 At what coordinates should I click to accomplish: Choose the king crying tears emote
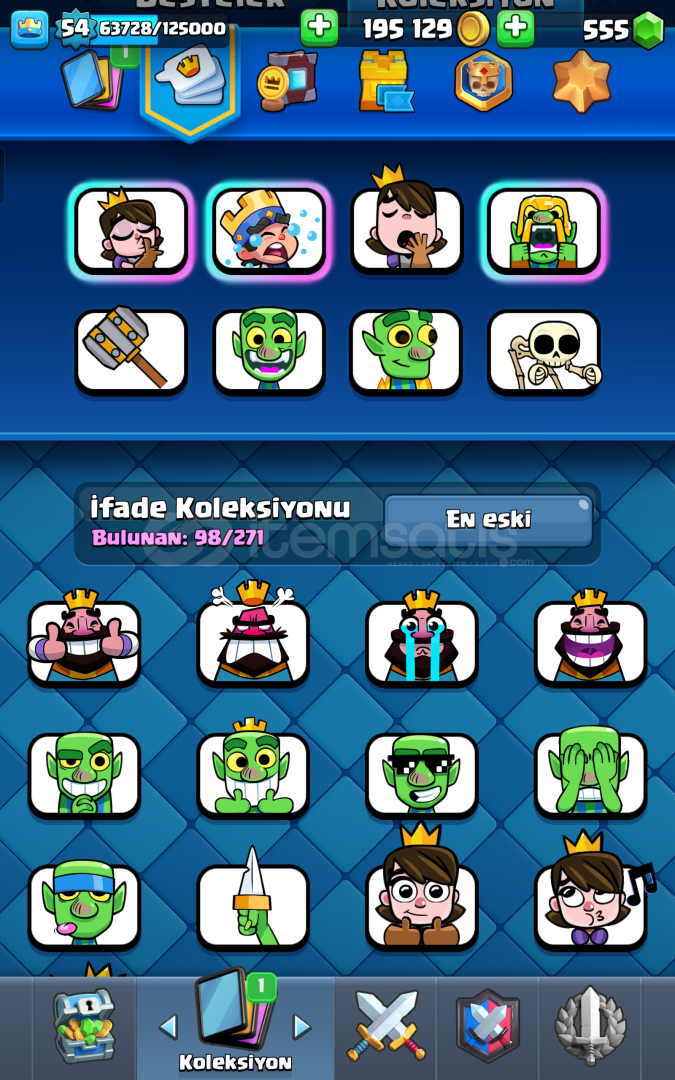421,641
